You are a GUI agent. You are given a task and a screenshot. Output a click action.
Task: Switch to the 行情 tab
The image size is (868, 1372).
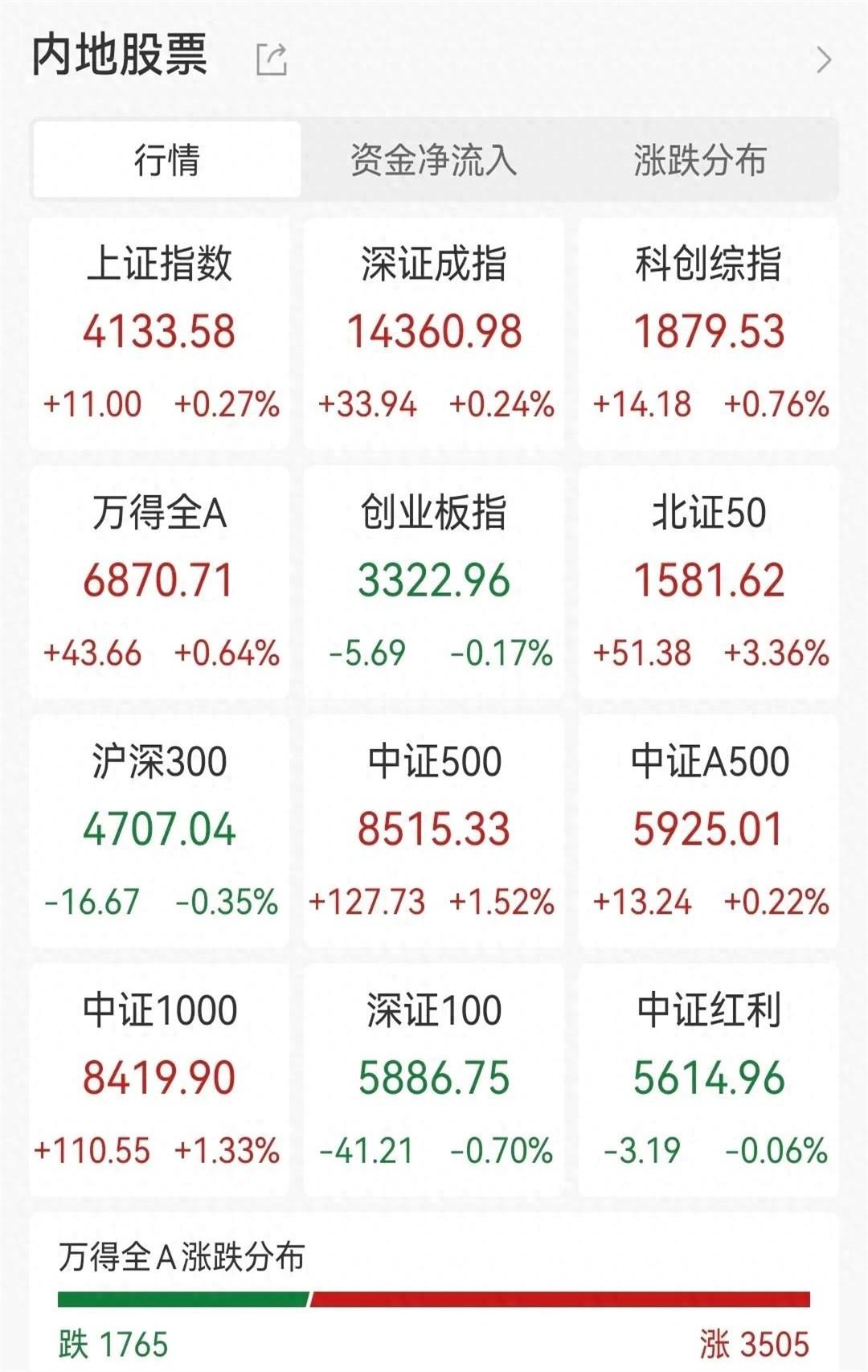pyautogui.click(x=166, y=161)
